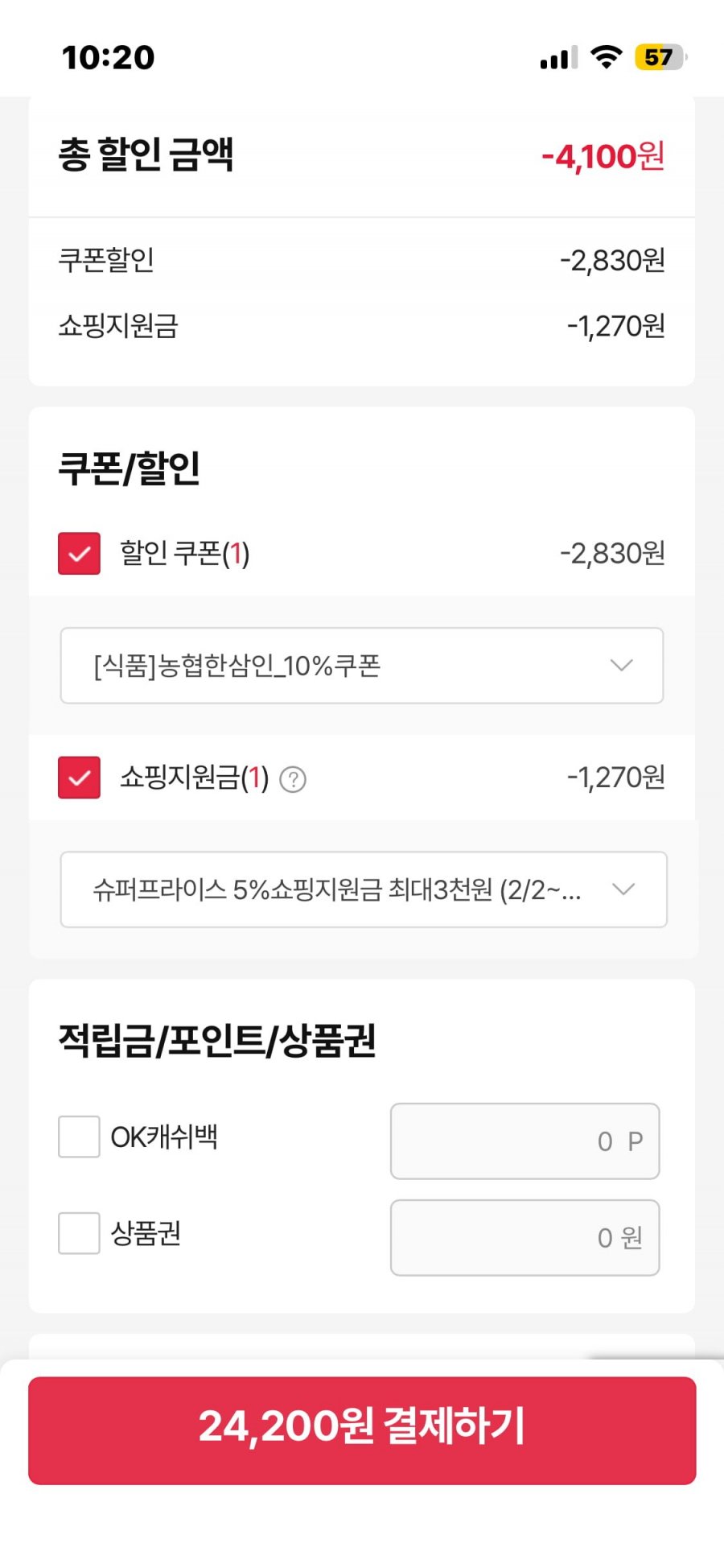The height and width of the screenshot is (1568, 724).
Task: Uncheck the 쇼핑지원금 checkbox
Action: pyautogui.click(x=79, y=778)
